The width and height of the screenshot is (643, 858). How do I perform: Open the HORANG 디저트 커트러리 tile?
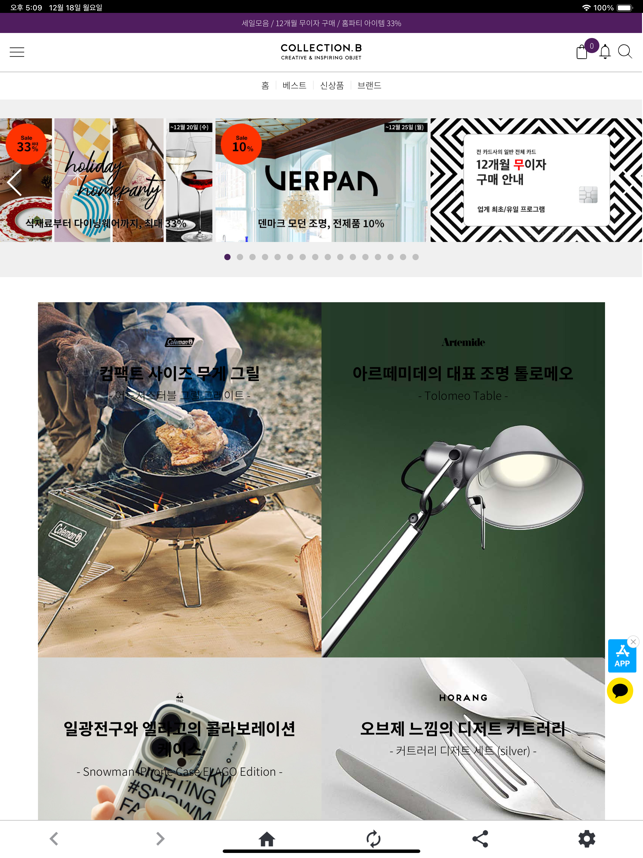463,740
